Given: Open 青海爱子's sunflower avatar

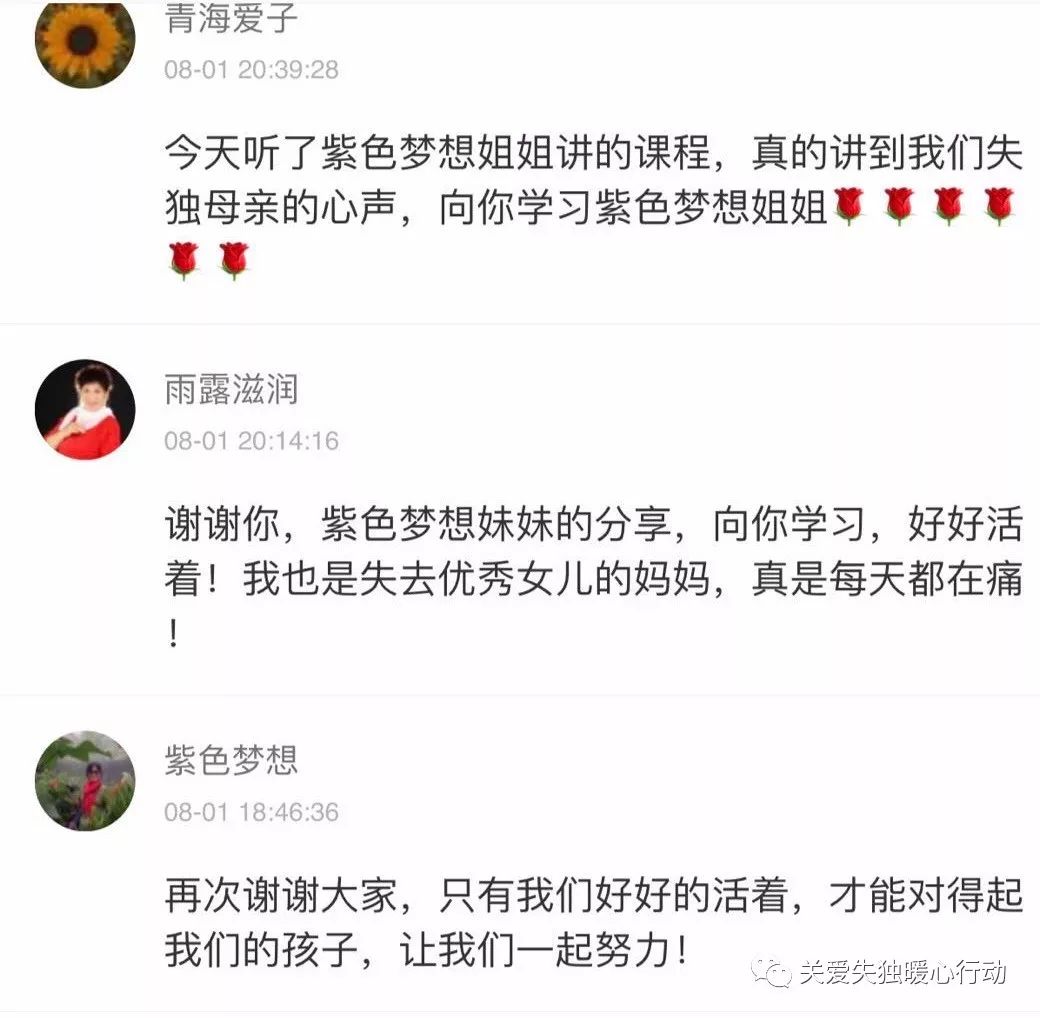Looking at the screenshot, I should (84, 40).
